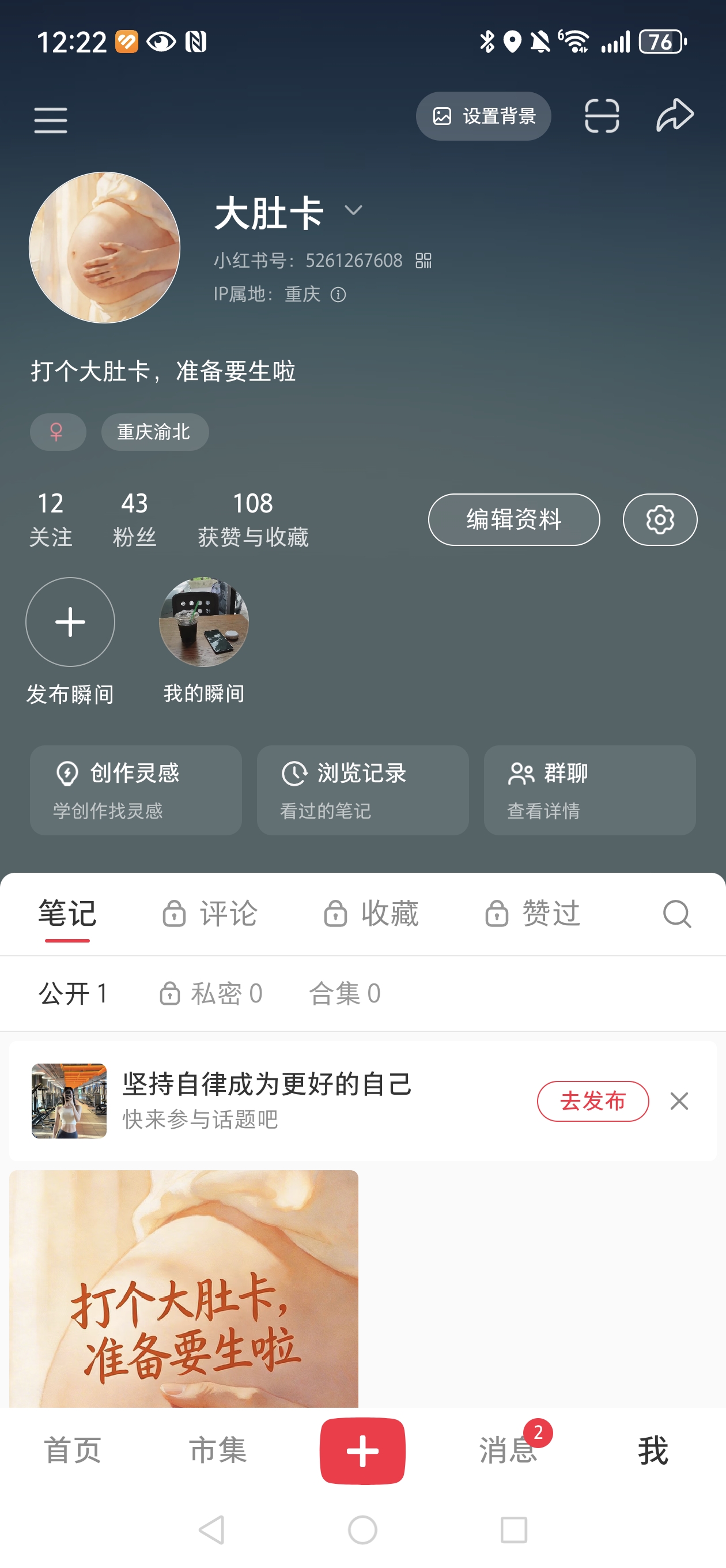Tap the IP属地 info icon
This screenshot has width=726, height=1568.
339,294
